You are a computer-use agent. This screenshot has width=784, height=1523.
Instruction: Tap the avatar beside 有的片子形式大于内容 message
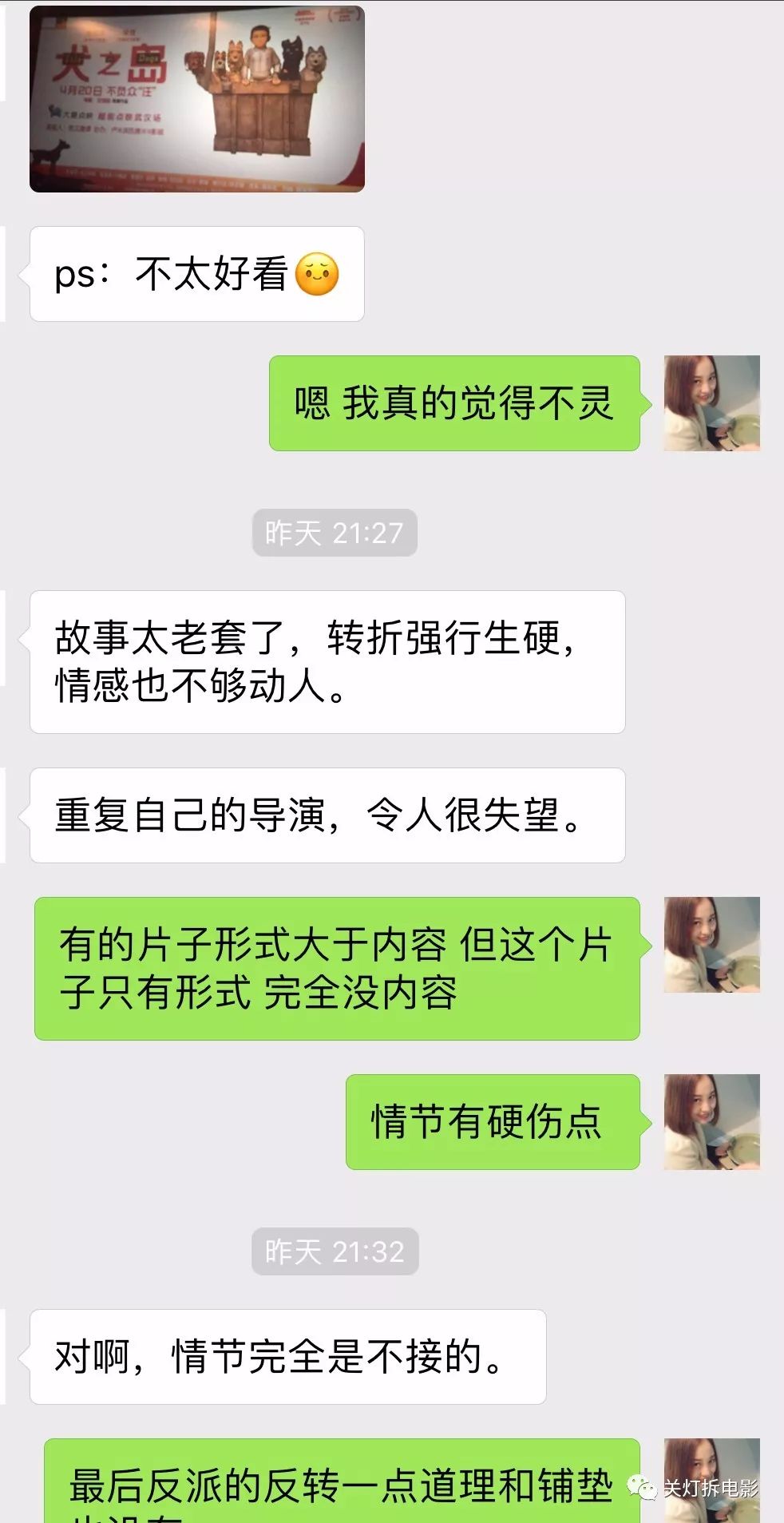[x=711, y=945]
